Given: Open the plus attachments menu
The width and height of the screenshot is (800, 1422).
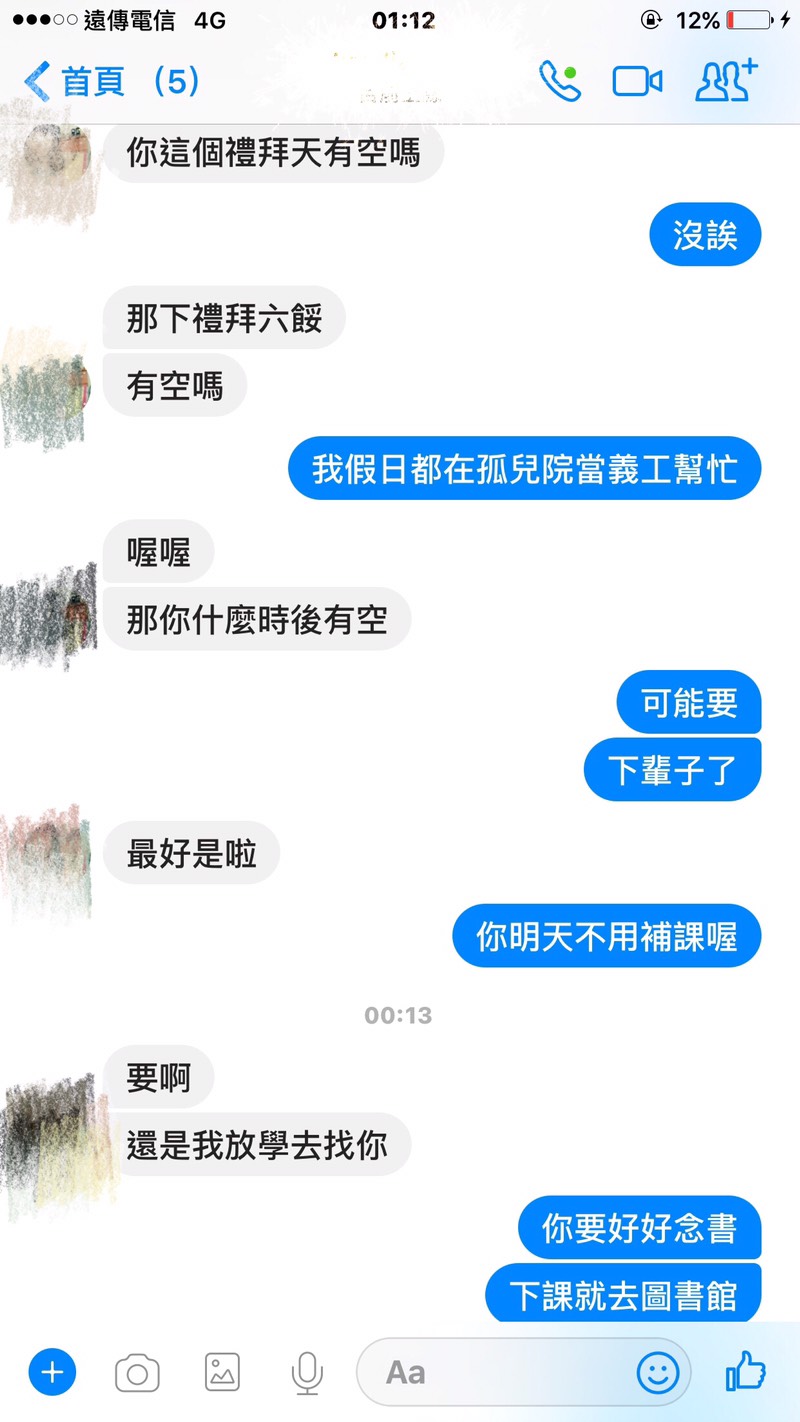Looking at the screenshot, I should tap(53, 1372).
